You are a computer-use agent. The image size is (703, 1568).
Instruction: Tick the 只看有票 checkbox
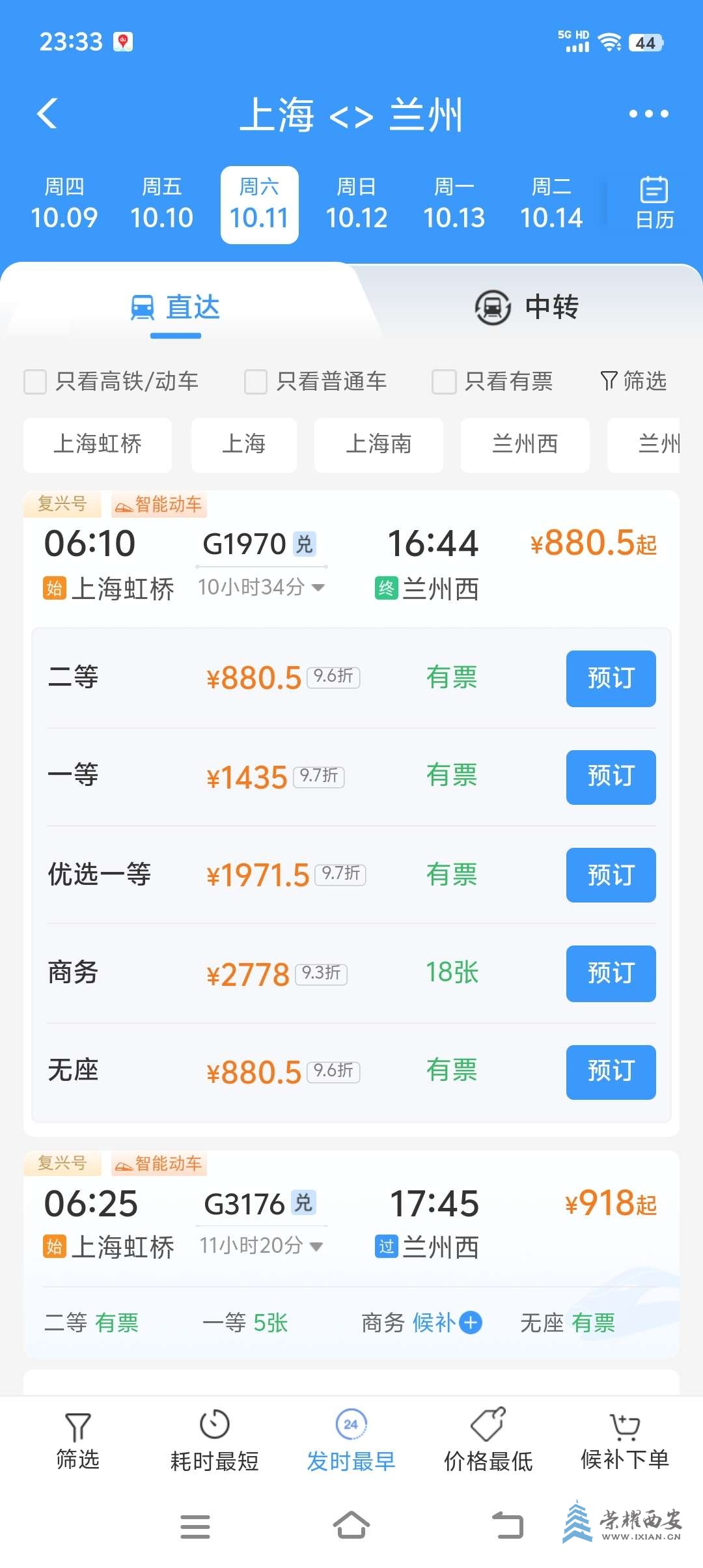coord(444,382)
